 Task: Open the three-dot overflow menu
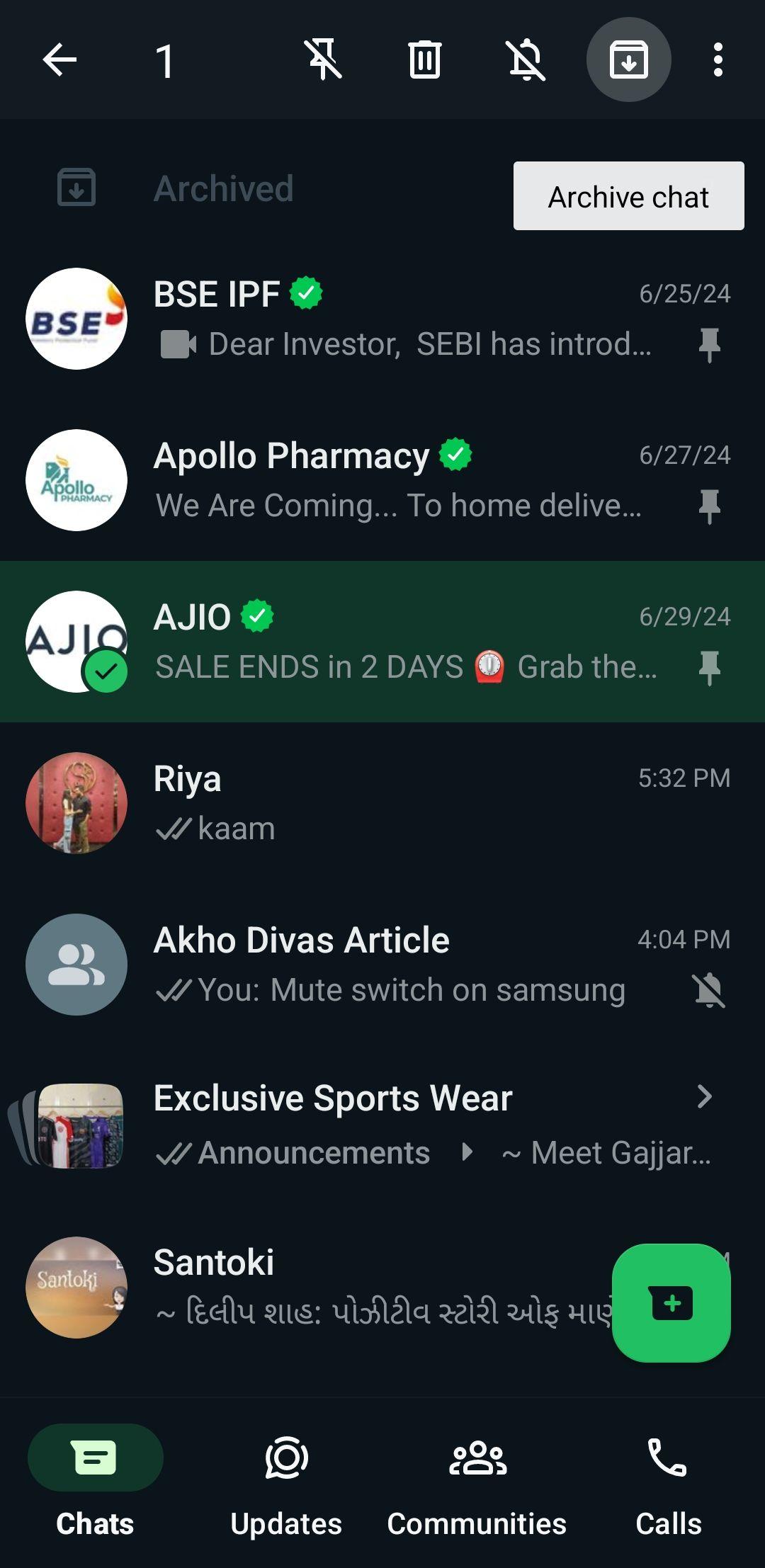click(x=718, y=59)
